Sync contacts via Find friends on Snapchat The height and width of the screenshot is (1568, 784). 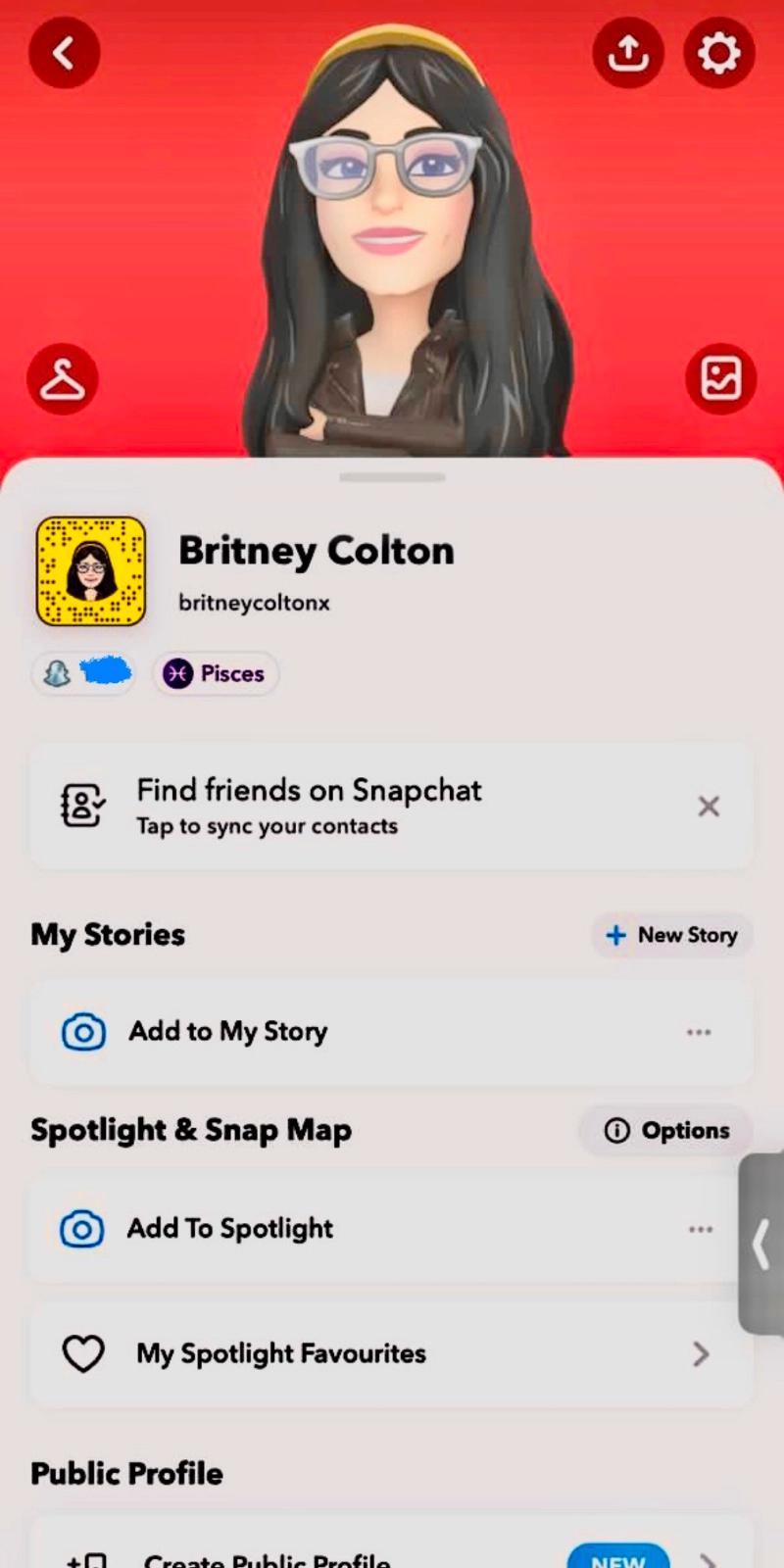pos(309,807)
